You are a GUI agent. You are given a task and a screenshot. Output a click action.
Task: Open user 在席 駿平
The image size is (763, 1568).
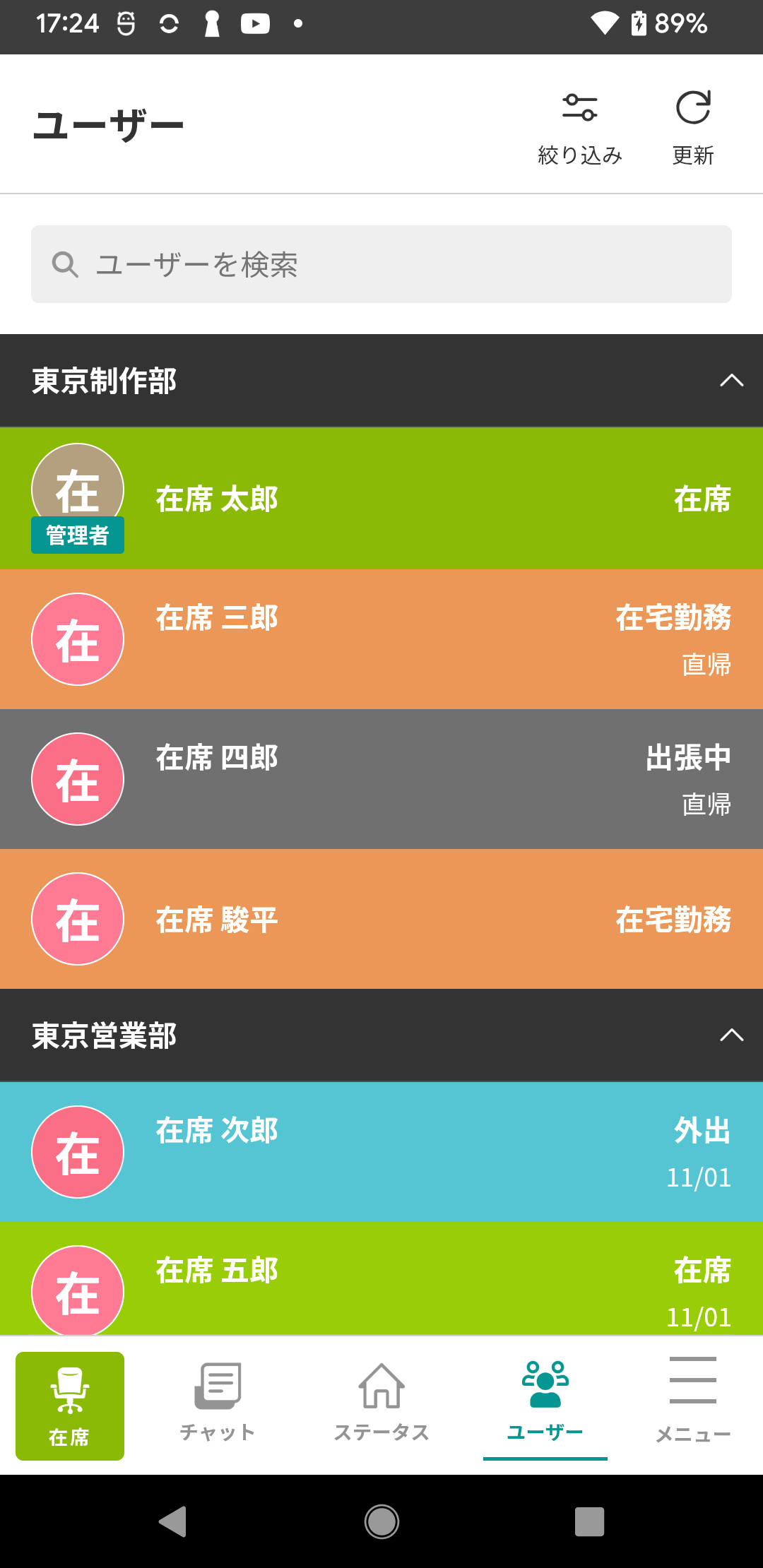coord(381,919)
